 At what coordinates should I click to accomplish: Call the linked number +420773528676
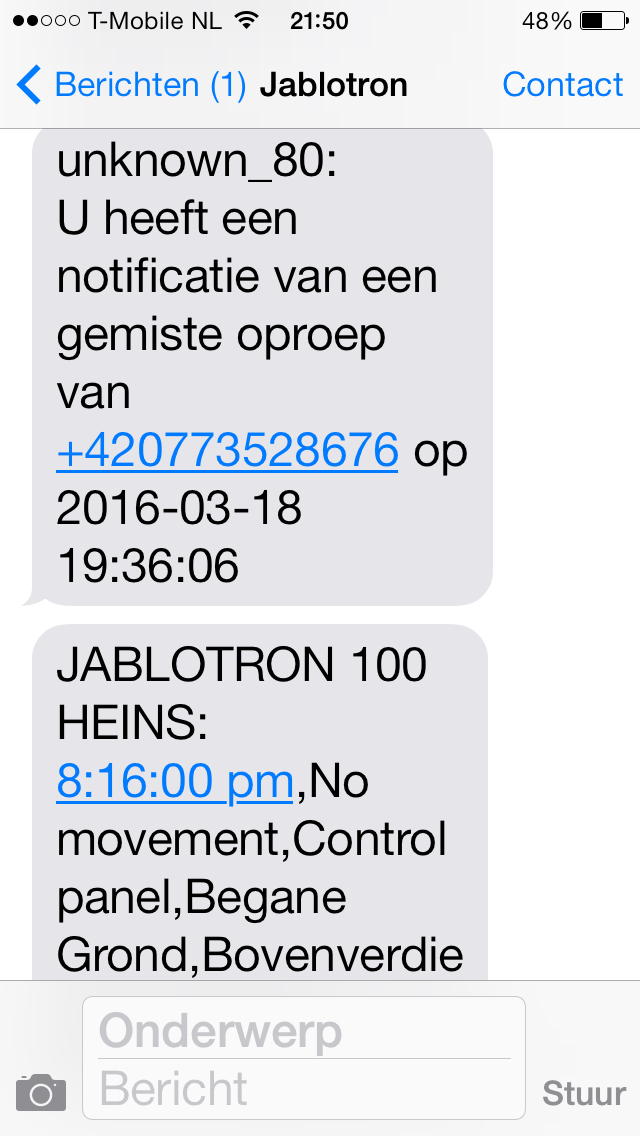227,451
